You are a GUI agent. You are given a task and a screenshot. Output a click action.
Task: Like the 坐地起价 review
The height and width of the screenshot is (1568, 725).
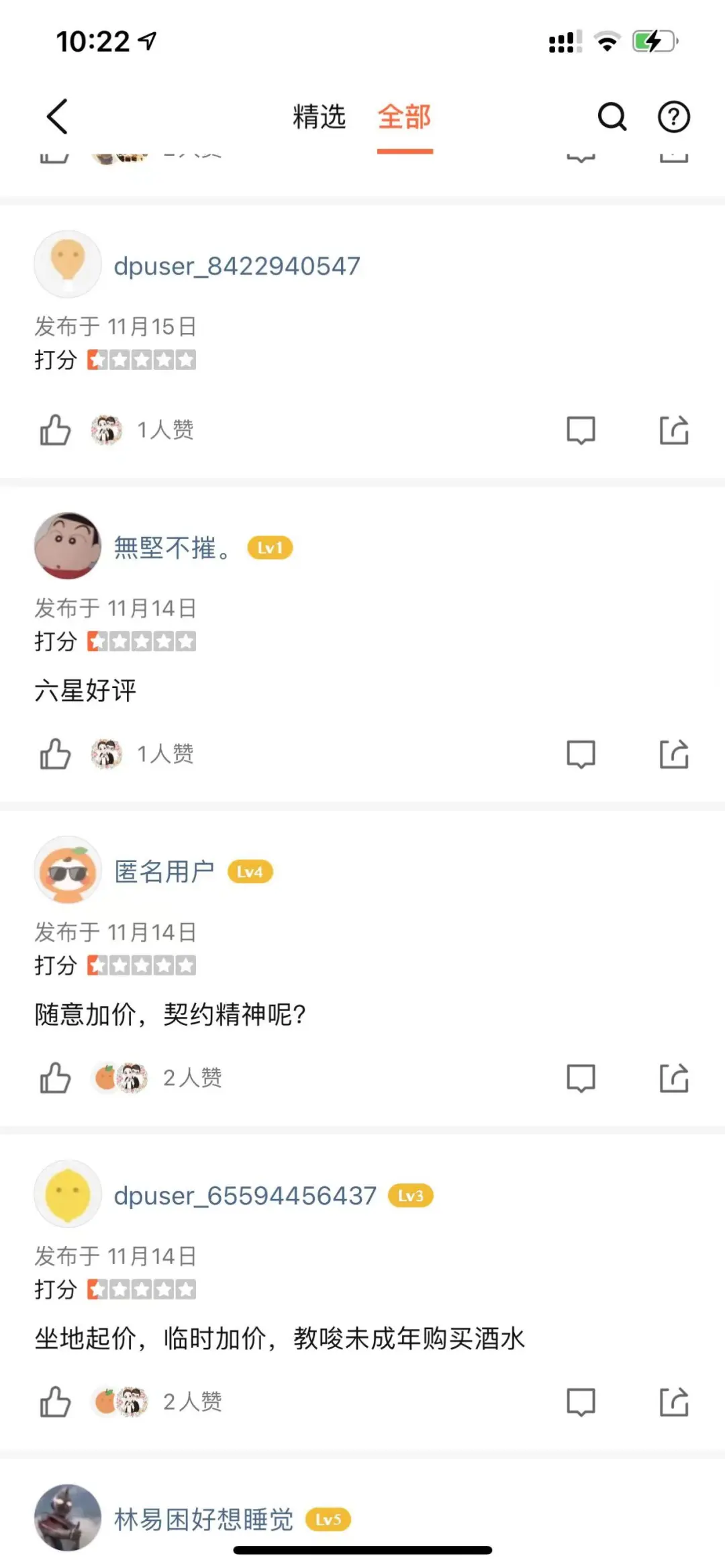pos(55,1402)
